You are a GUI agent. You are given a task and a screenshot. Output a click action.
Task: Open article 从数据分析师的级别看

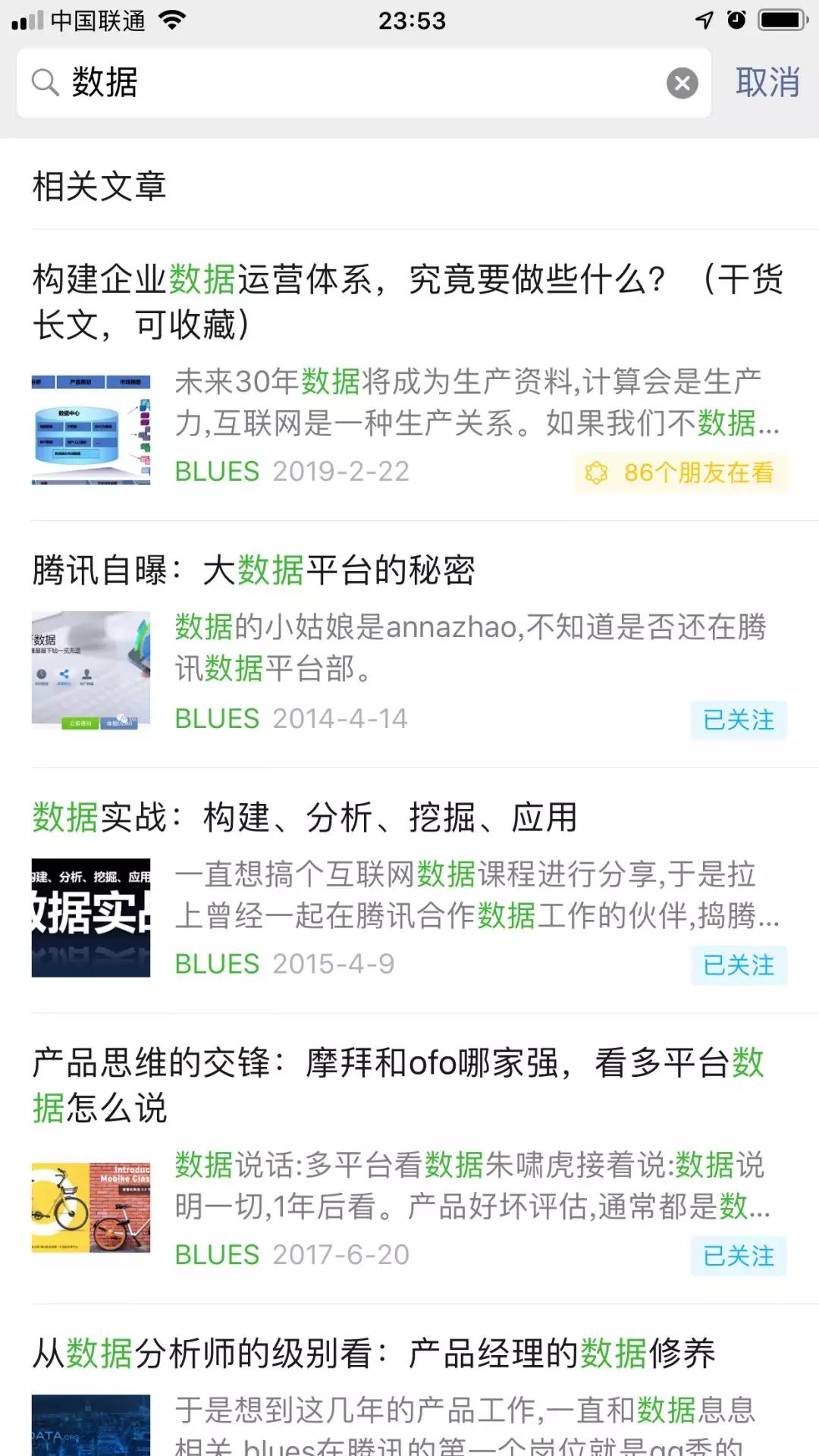pyautogui.click(x=374, y=1353)
